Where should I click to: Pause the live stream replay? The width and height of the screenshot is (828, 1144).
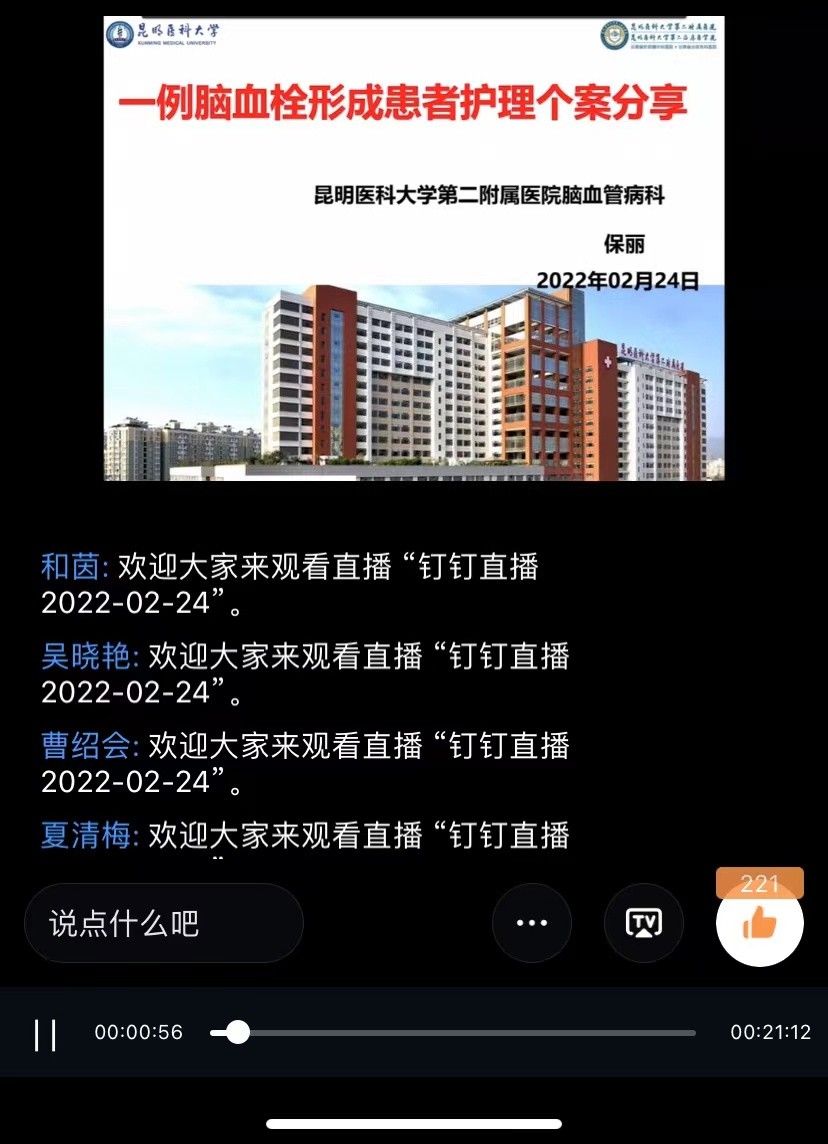pos(45,1034)
